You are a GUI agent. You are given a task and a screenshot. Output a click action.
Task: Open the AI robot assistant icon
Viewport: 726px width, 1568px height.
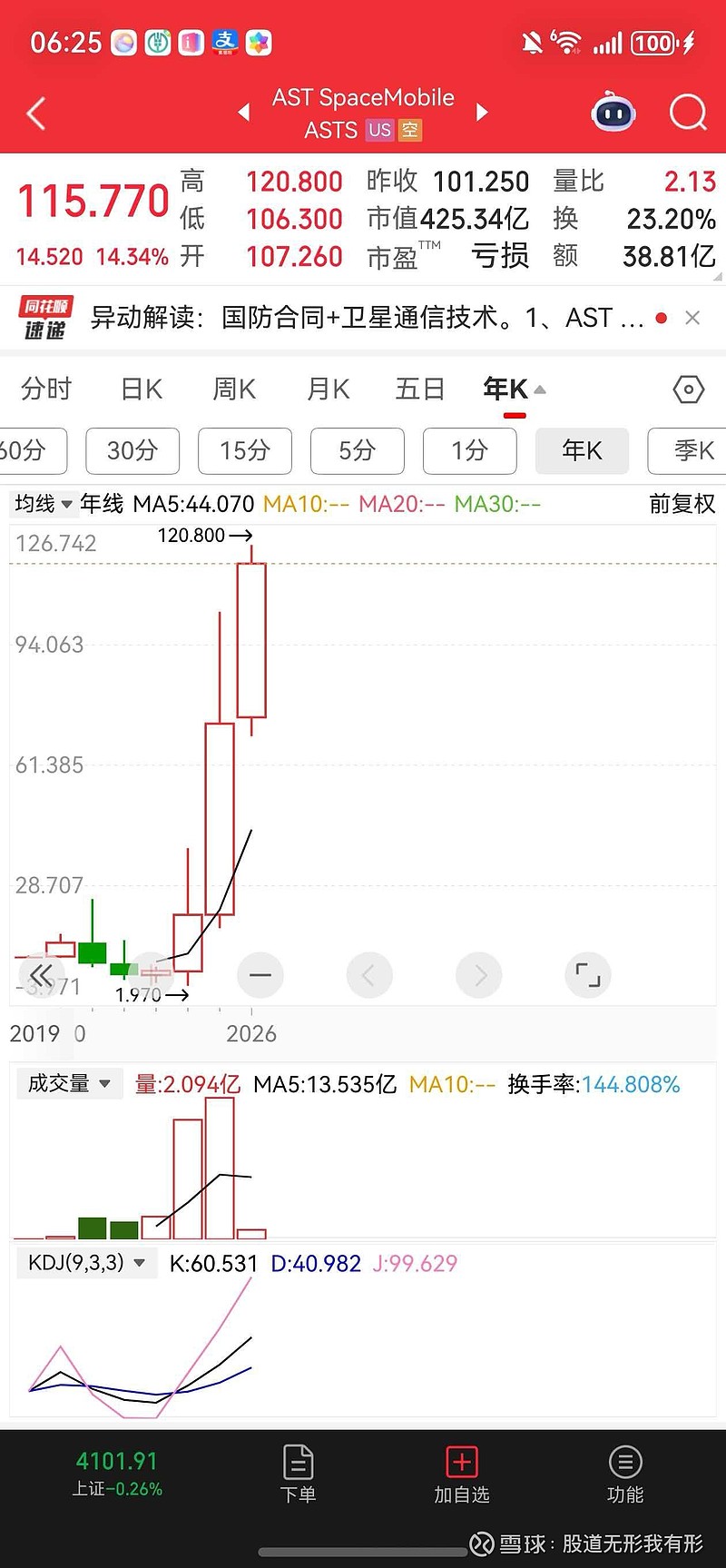(613, 113)
